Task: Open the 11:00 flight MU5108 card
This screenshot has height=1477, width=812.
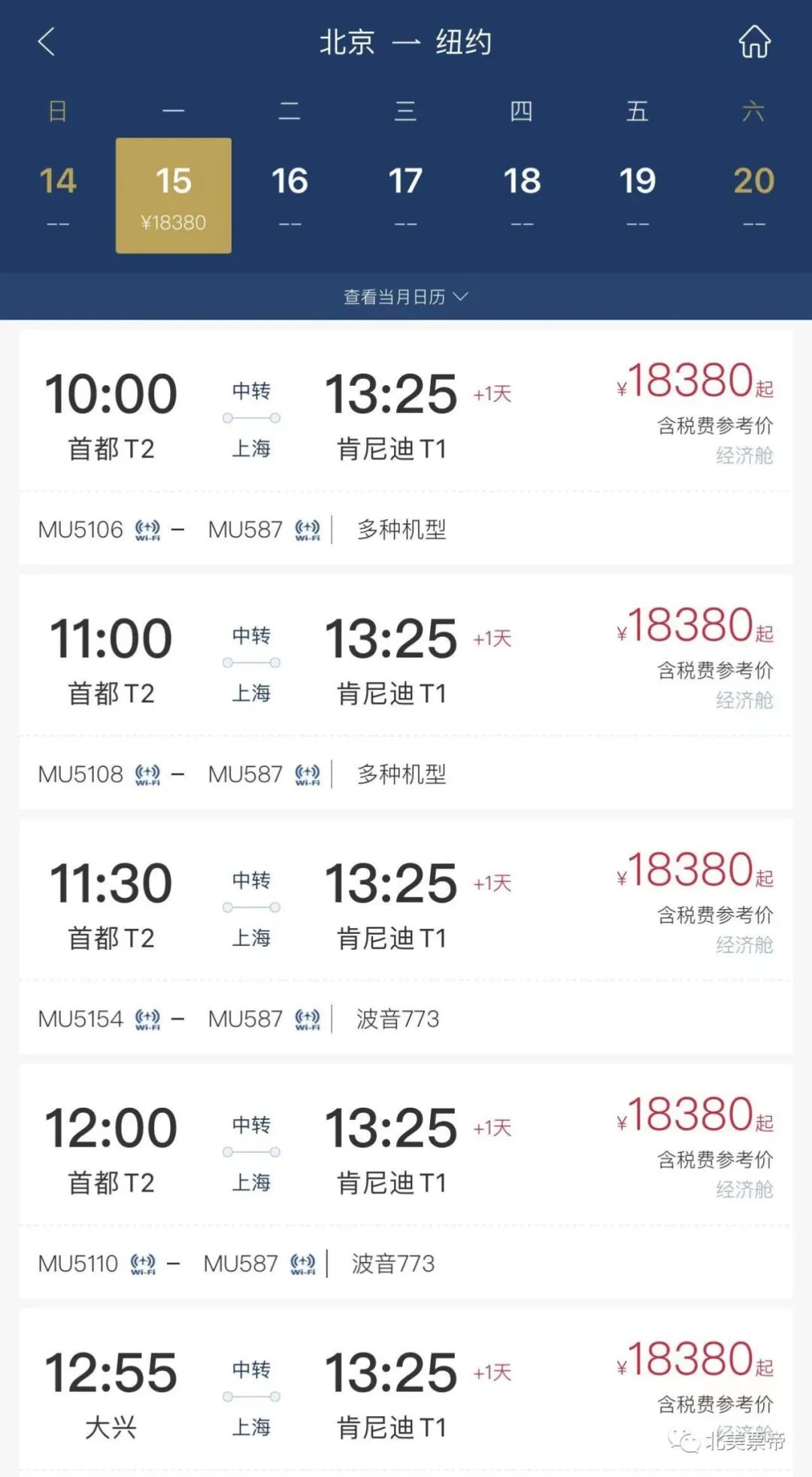Action: tap(406, 693)
